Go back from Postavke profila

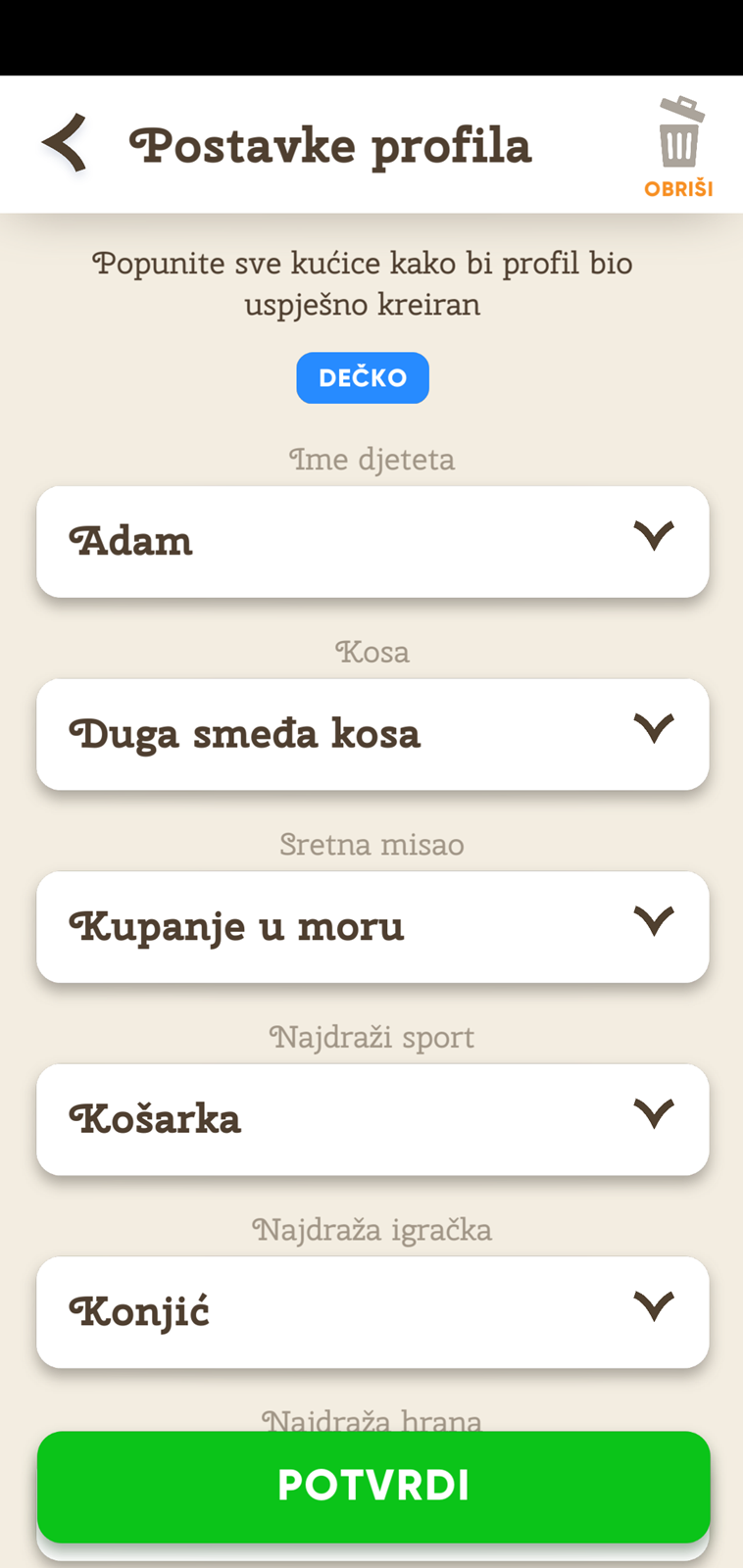click(x=65, y=143)
